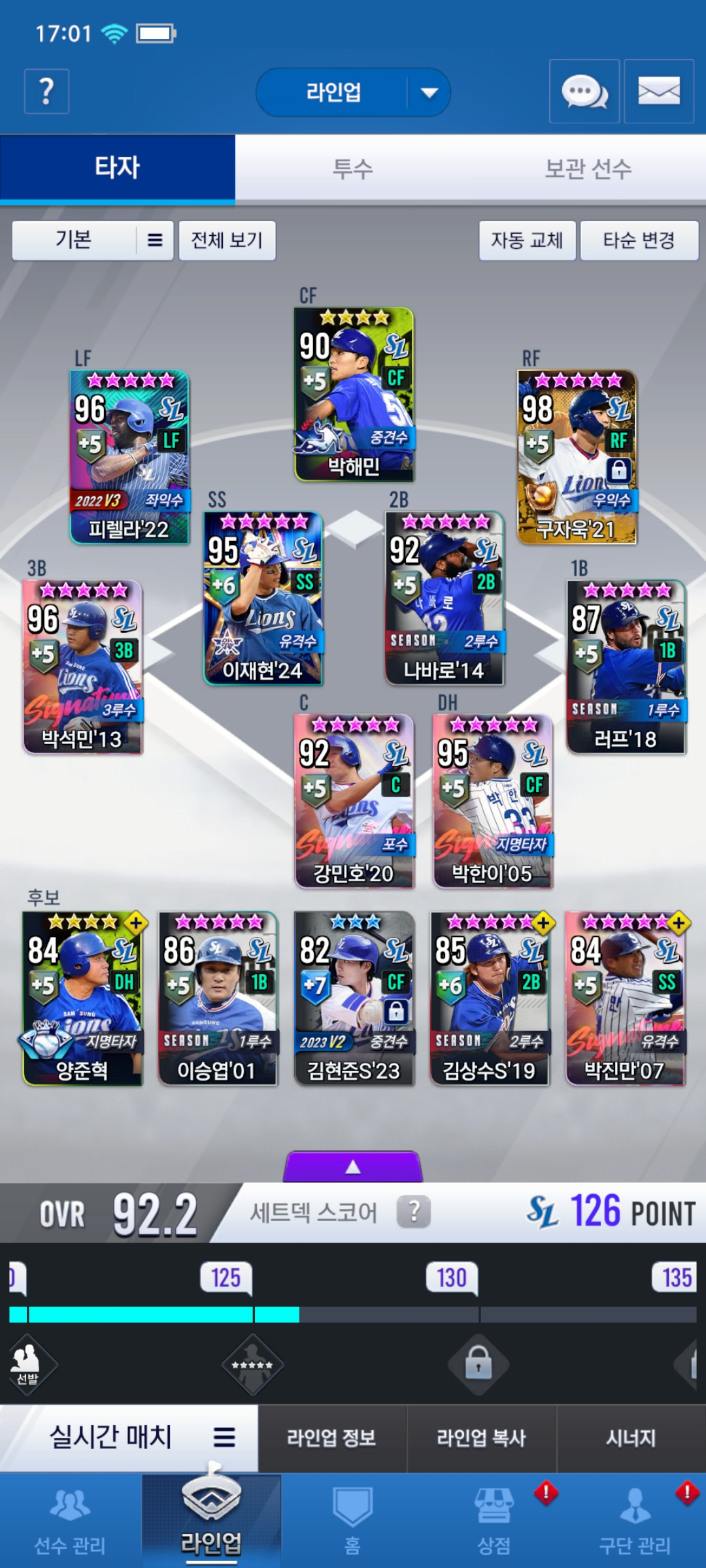Expand the purple up-arrow panel handle
Viewport: 706px width, 1568px height.
tap(353, 1167)
